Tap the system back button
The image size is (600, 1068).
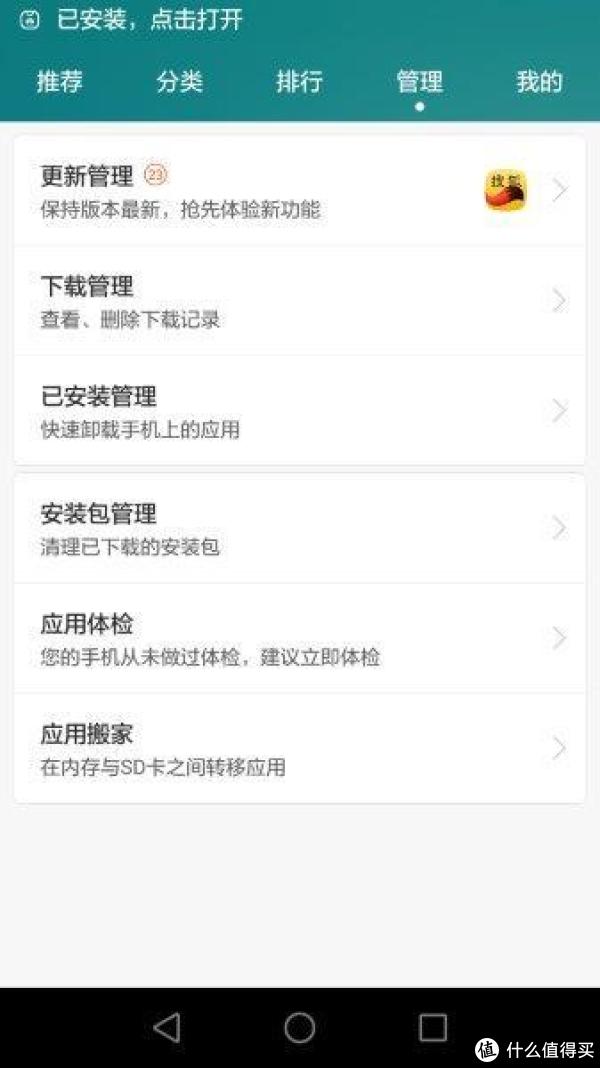tap(167, 1027)
